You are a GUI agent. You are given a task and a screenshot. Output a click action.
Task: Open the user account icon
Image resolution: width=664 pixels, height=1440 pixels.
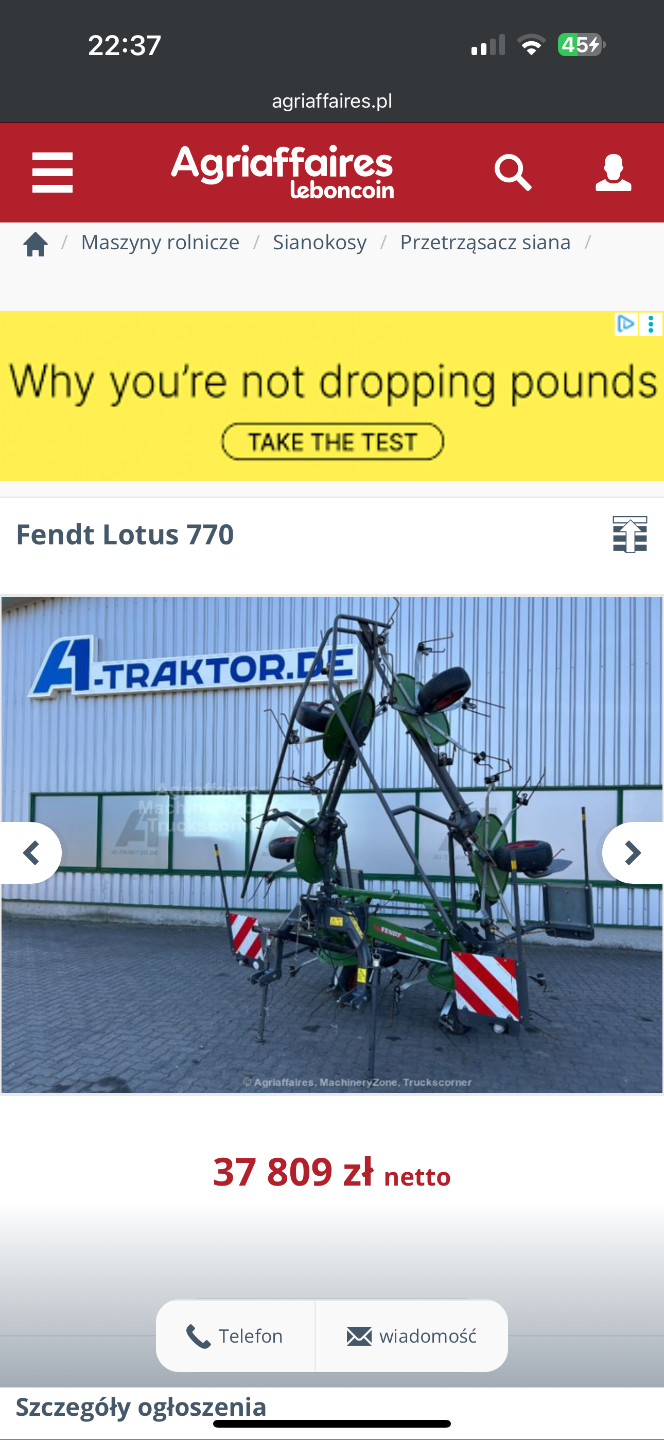tap(613, 173)
